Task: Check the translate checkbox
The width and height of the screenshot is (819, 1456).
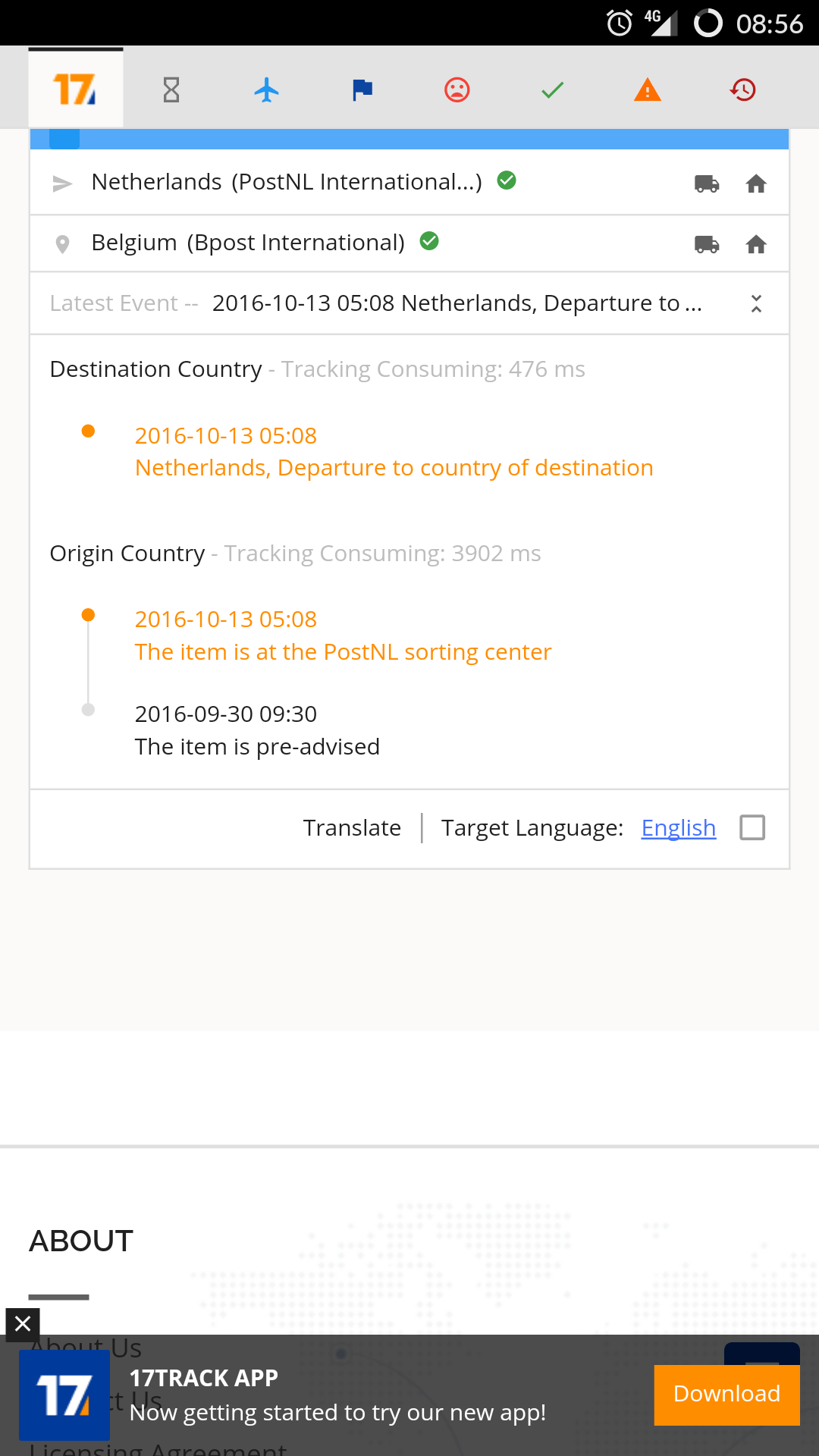Action: 752,827
